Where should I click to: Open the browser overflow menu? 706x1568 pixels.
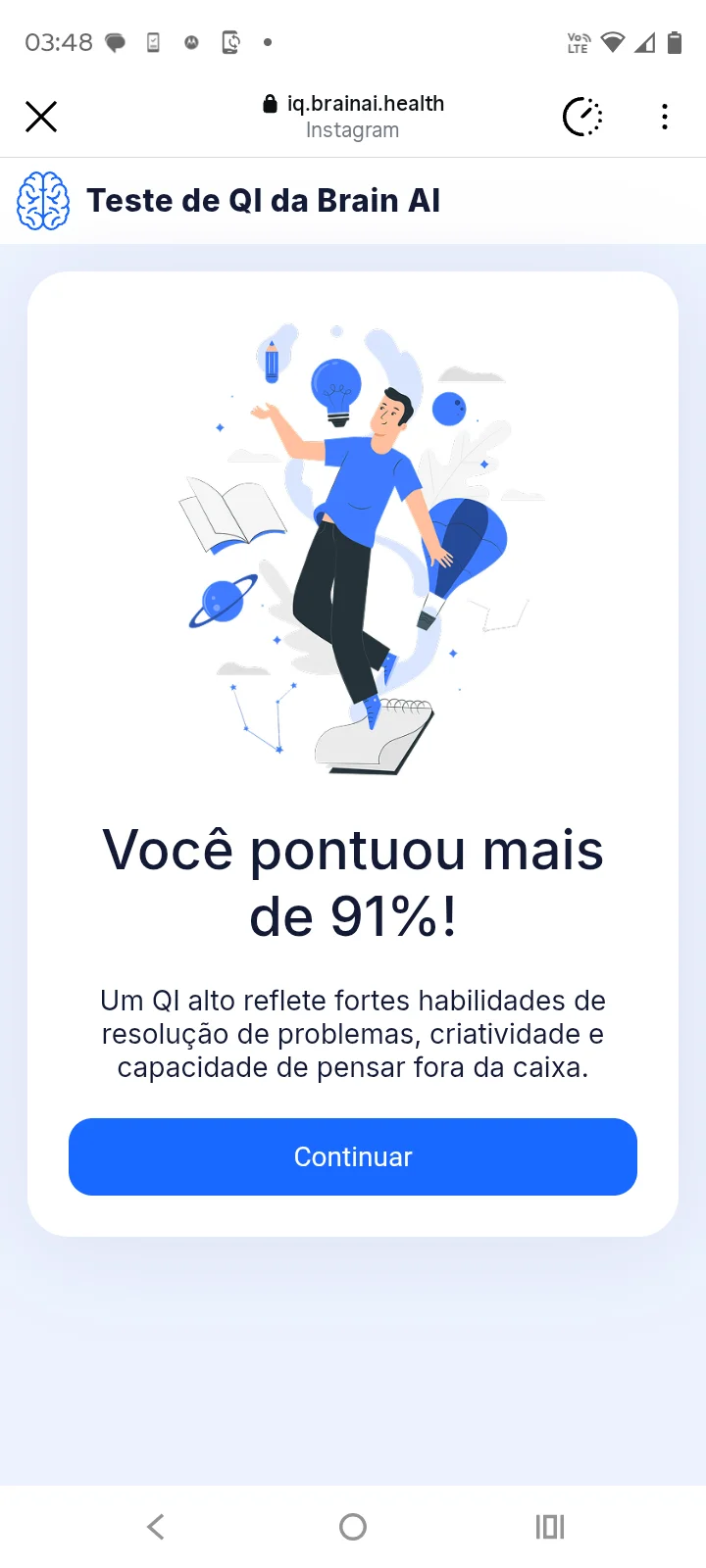[665, 117]
